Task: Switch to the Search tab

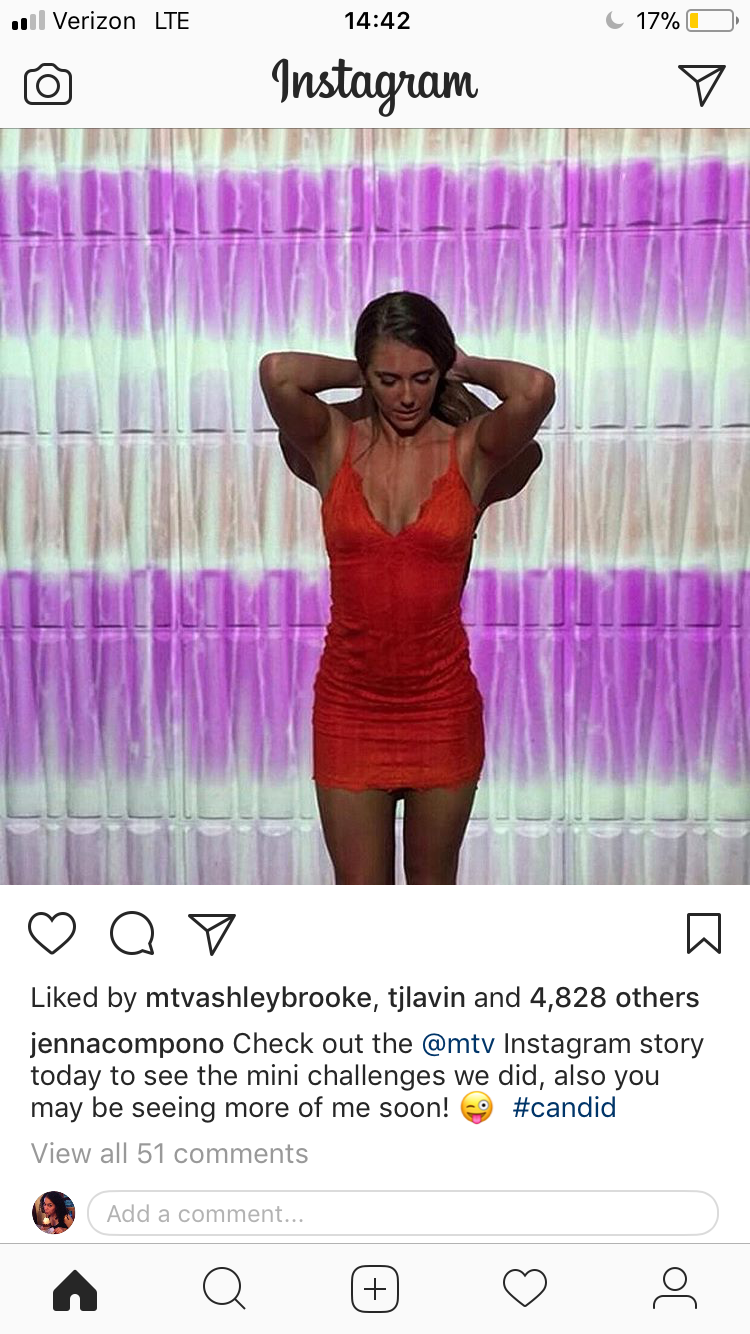Action: coord(224,1289)
